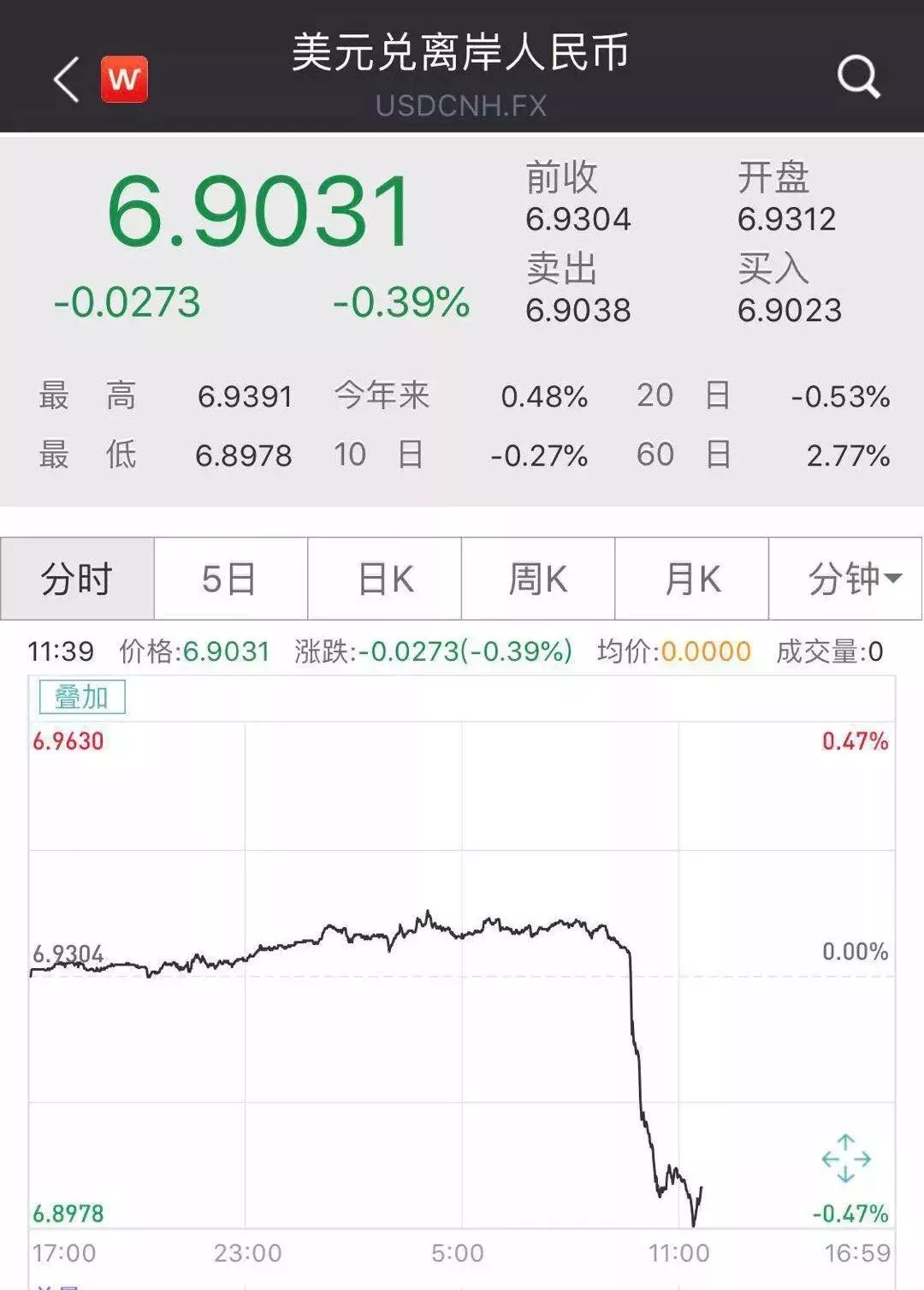
Task: Show the 月K monthly candlestick chart
Action: click(x=691, y=580)
